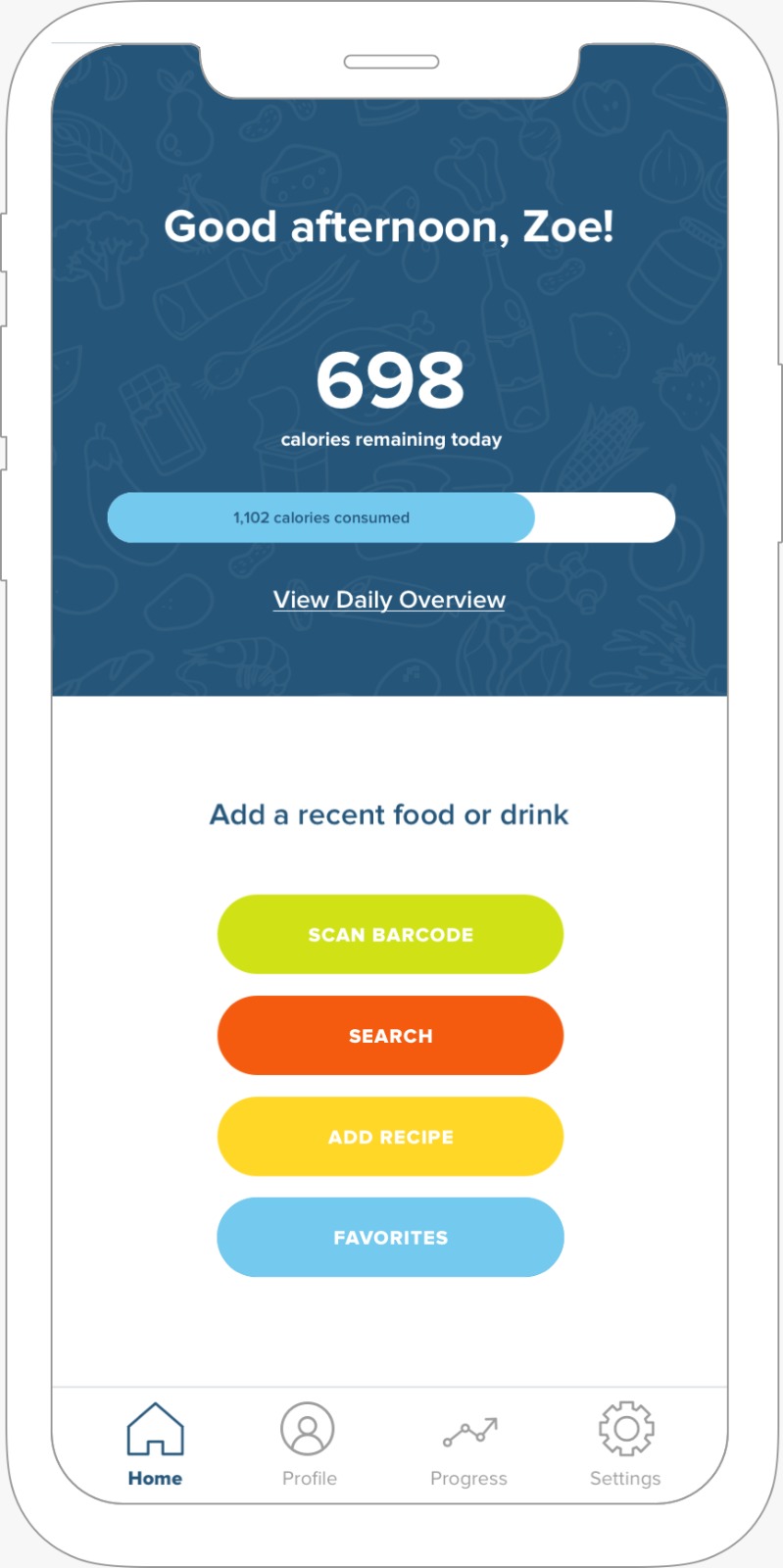The image size is (783, 1568).
Task: Switch to the Profile tab
Action: pos(309,1445)
